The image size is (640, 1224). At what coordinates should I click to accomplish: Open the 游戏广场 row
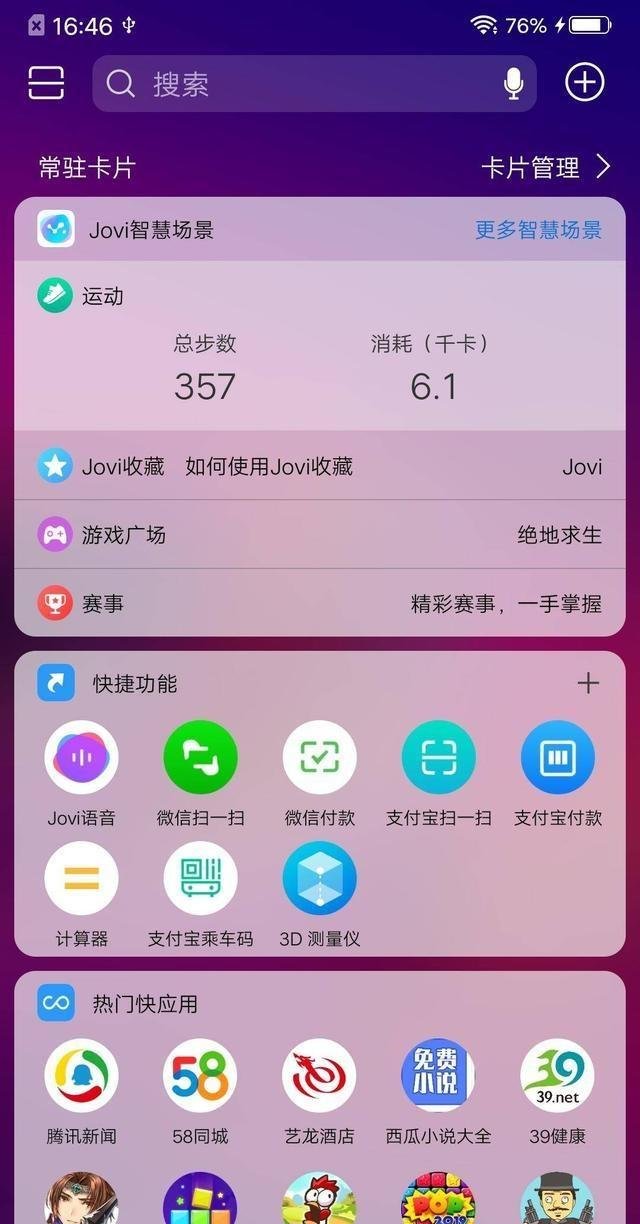point(320,535)
